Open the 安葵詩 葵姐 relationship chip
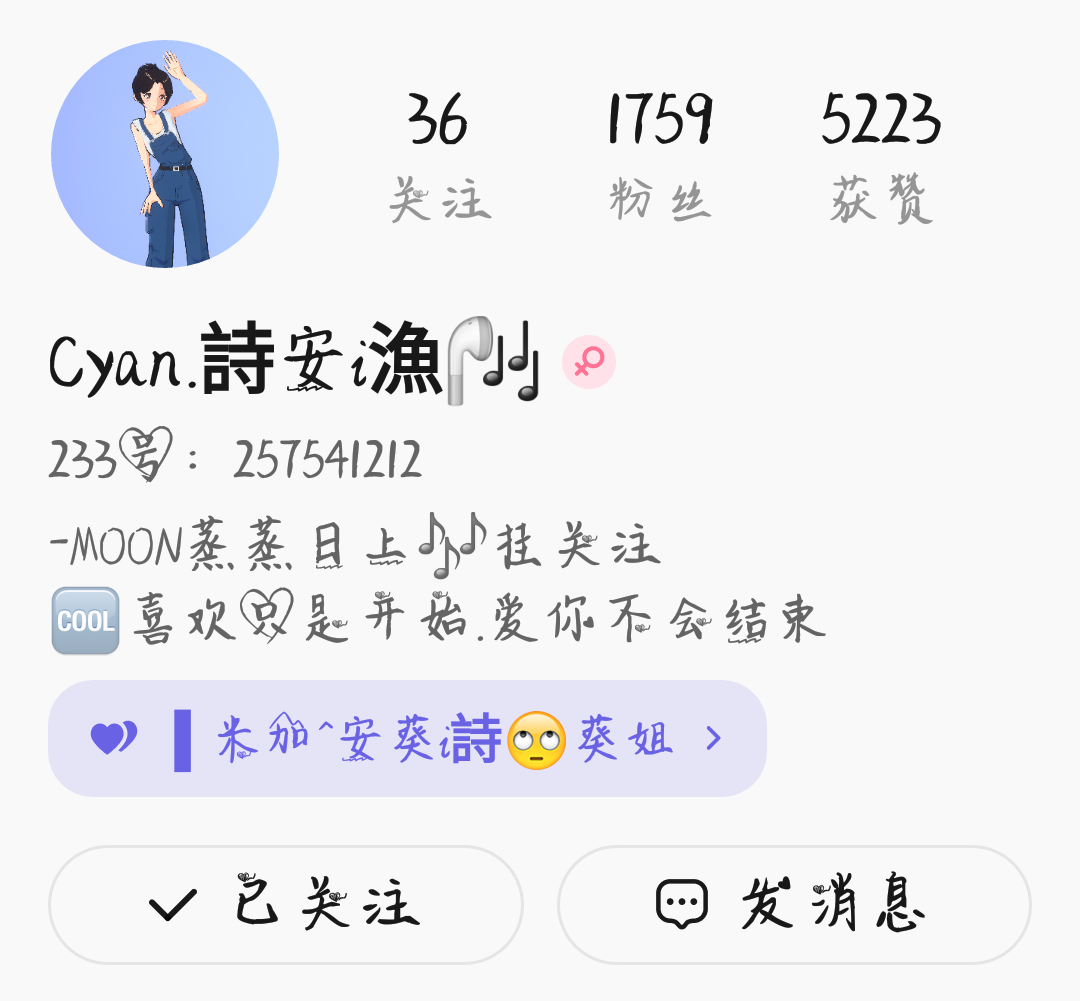This screenshot has width=1080, height=1001. coord(407,739)
